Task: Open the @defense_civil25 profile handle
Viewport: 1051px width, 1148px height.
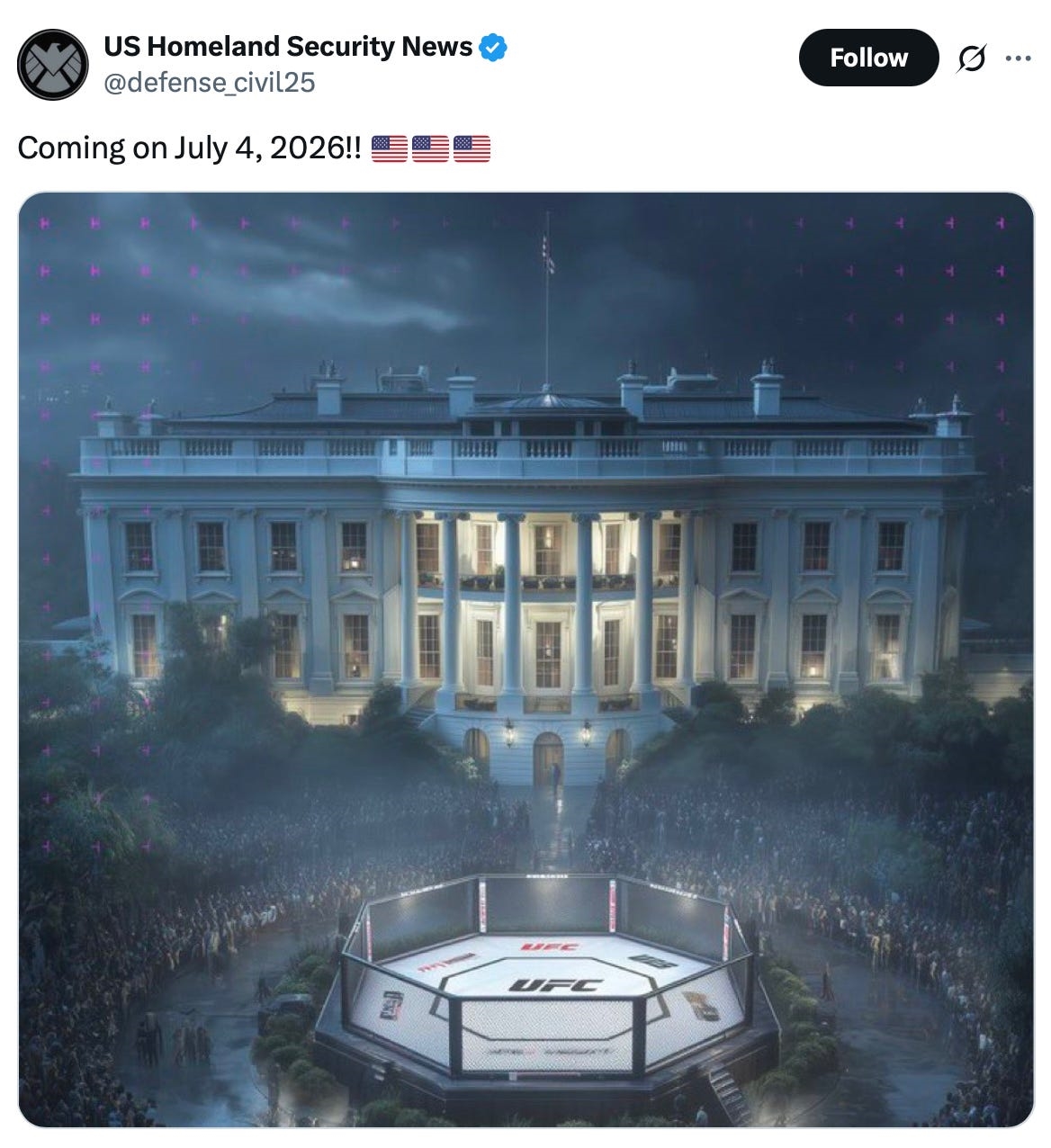Action: 210,83
